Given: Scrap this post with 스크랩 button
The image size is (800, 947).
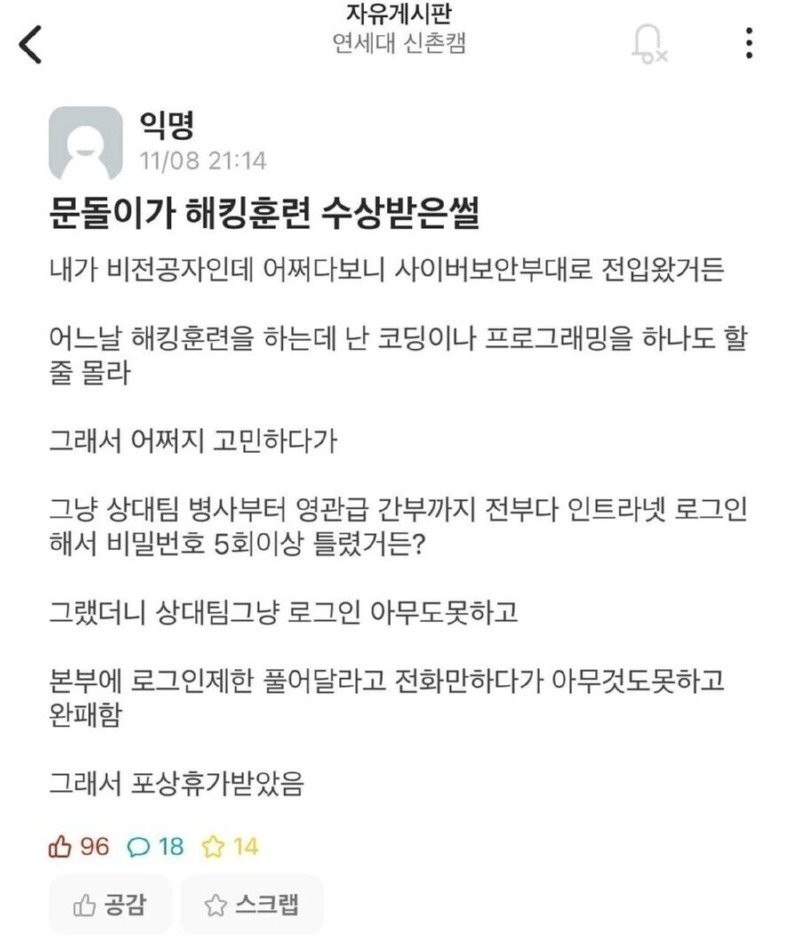Looking at the screenshot, I should (252, 905).
